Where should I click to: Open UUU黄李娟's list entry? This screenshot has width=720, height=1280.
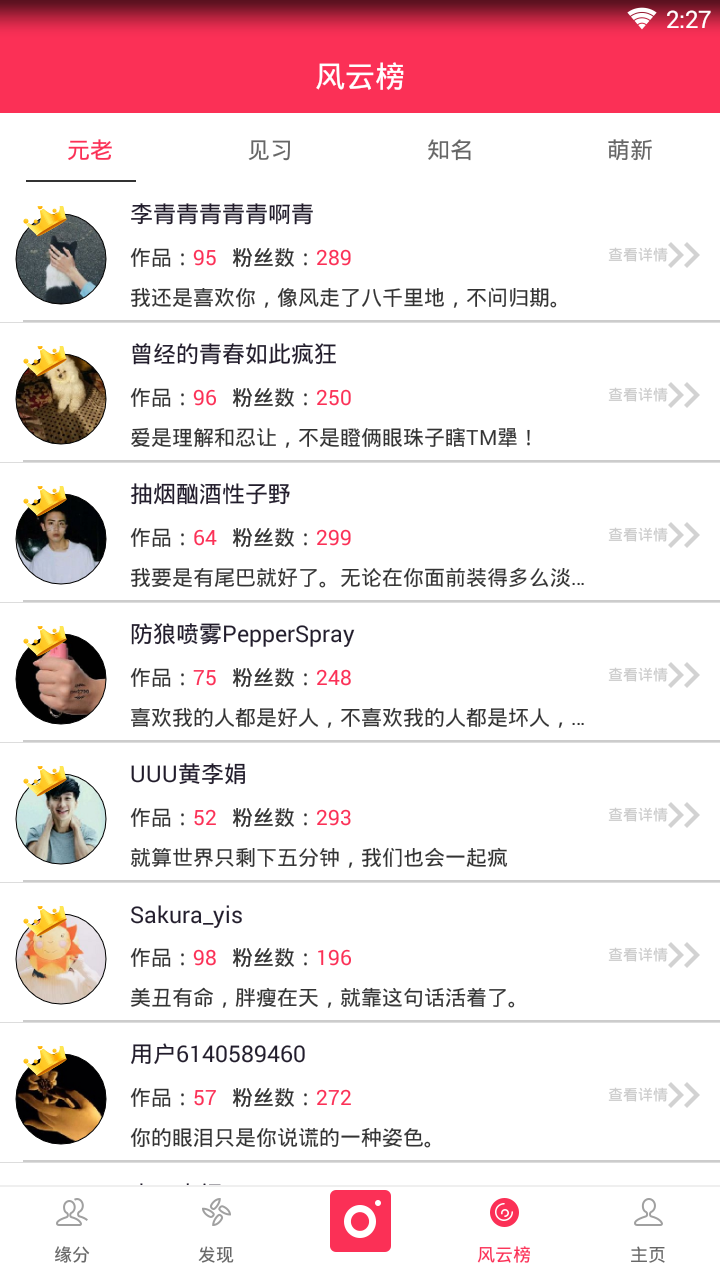(360, 815)
